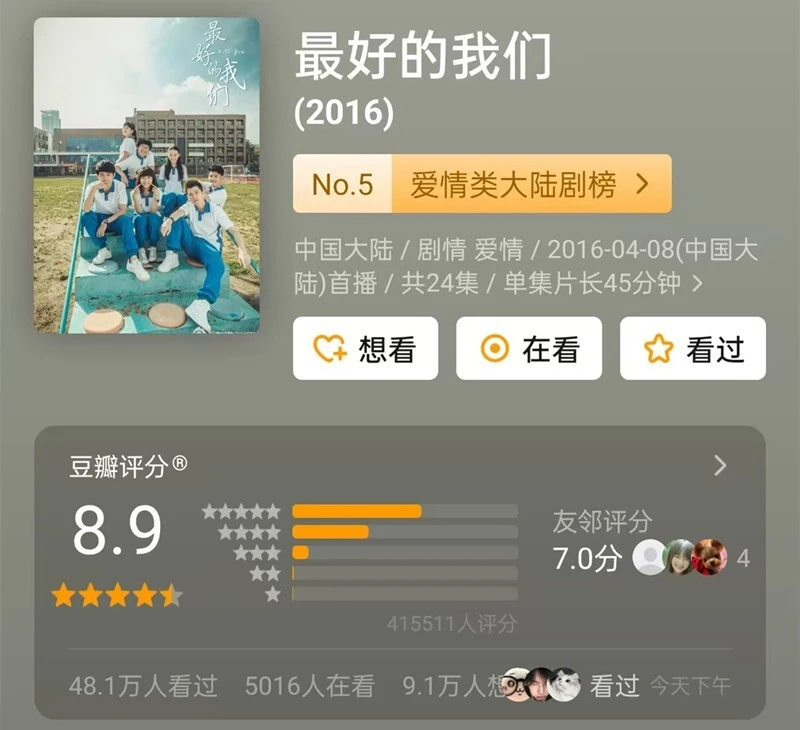See friends who 看过 this show
Viewport: 800px width, 730px height.
tap(571, 686)
